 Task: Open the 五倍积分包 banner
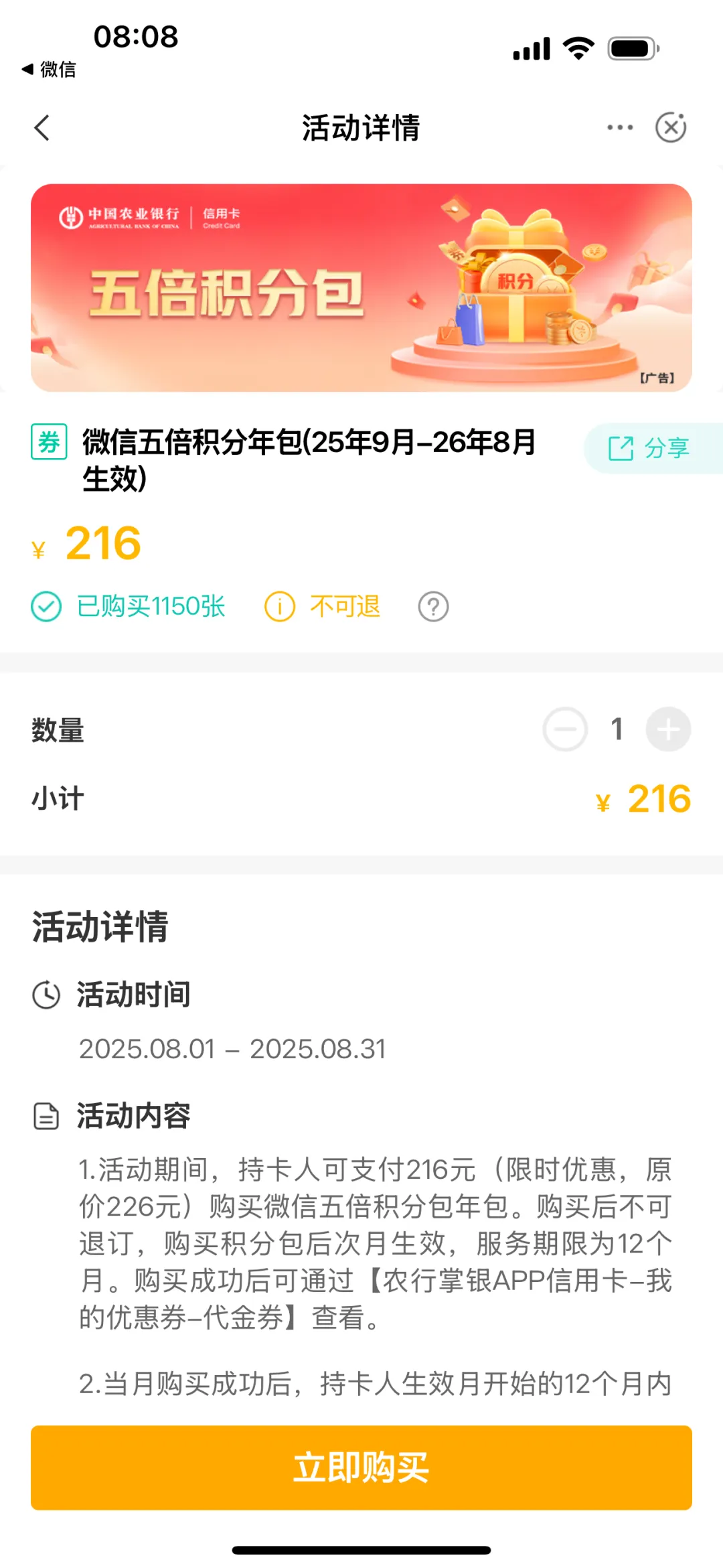361,288
